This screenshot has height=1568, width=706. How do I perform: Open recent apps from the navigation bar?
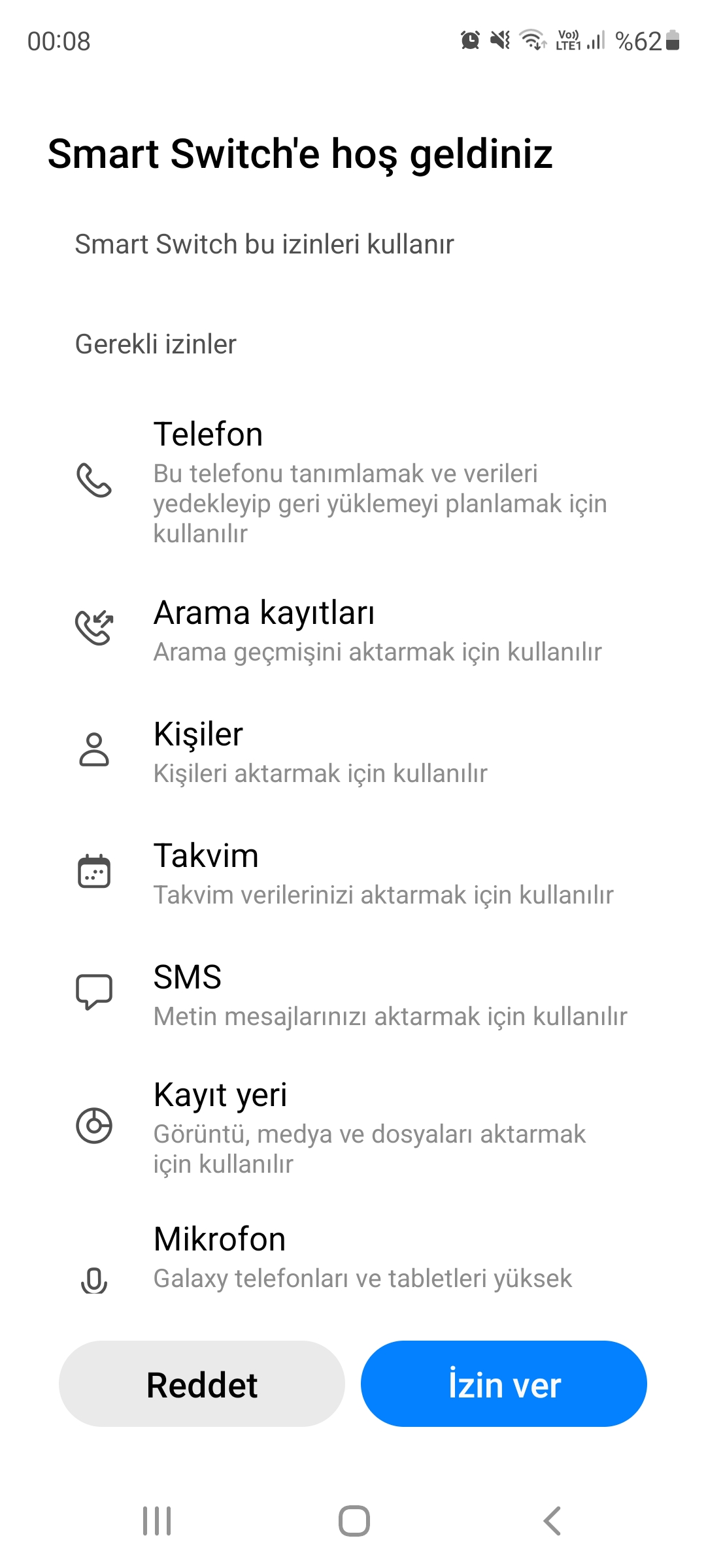click(157, 1521)
